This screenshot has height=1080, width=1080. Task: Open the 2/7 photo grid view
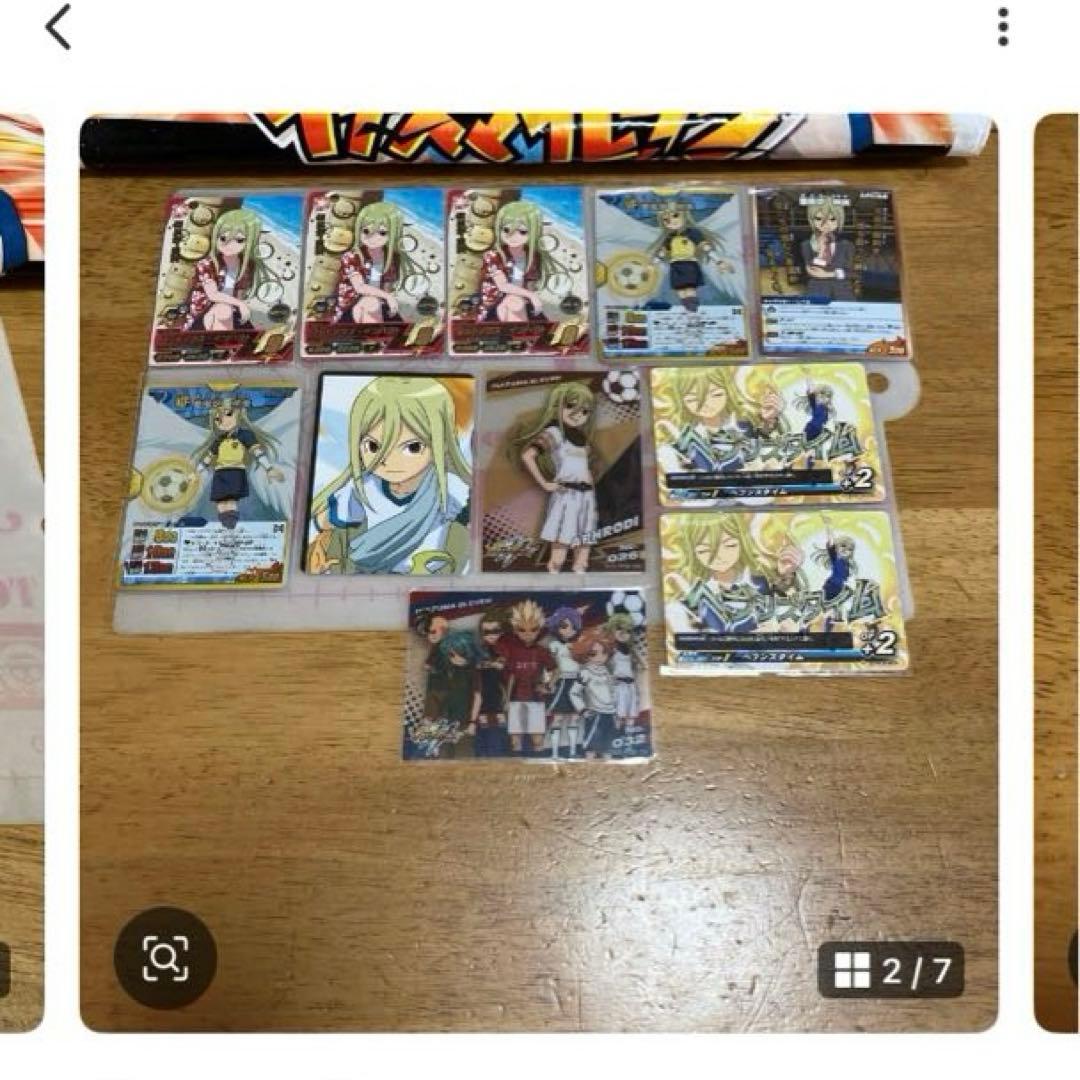(890, 970)
